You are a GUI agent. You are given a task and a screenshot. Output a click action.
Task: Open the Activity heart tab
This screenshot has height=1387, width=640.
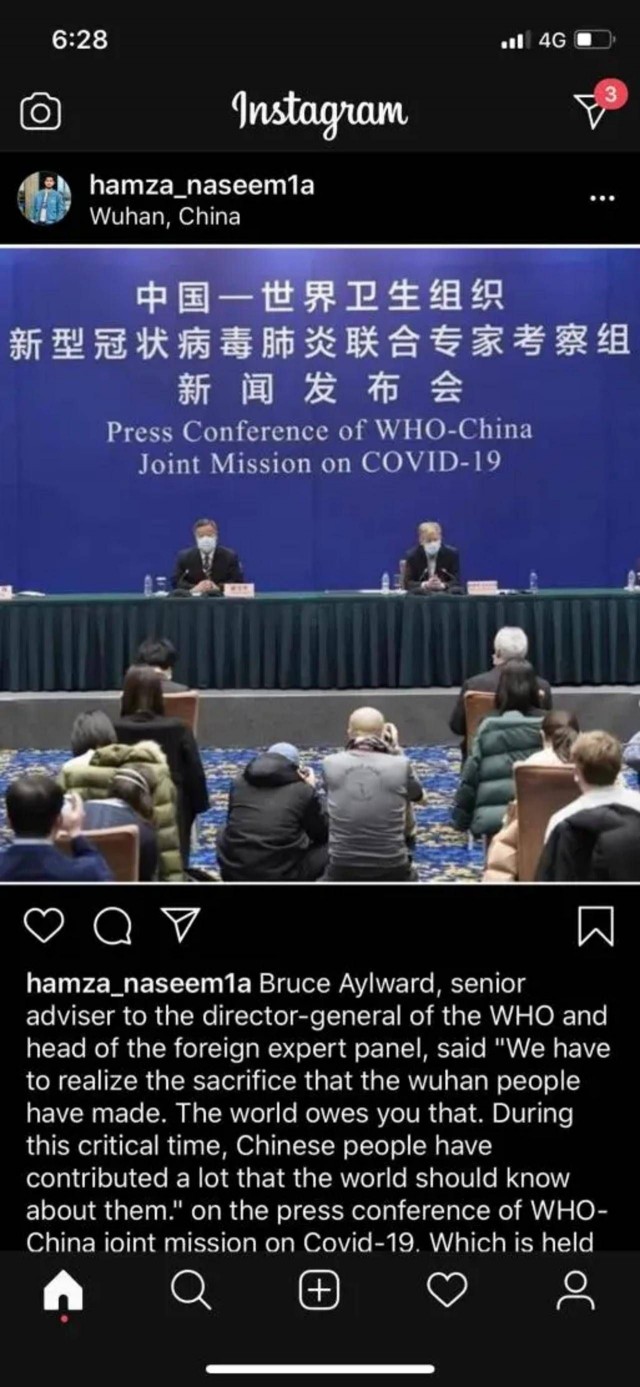click(x=447, y=1290)
